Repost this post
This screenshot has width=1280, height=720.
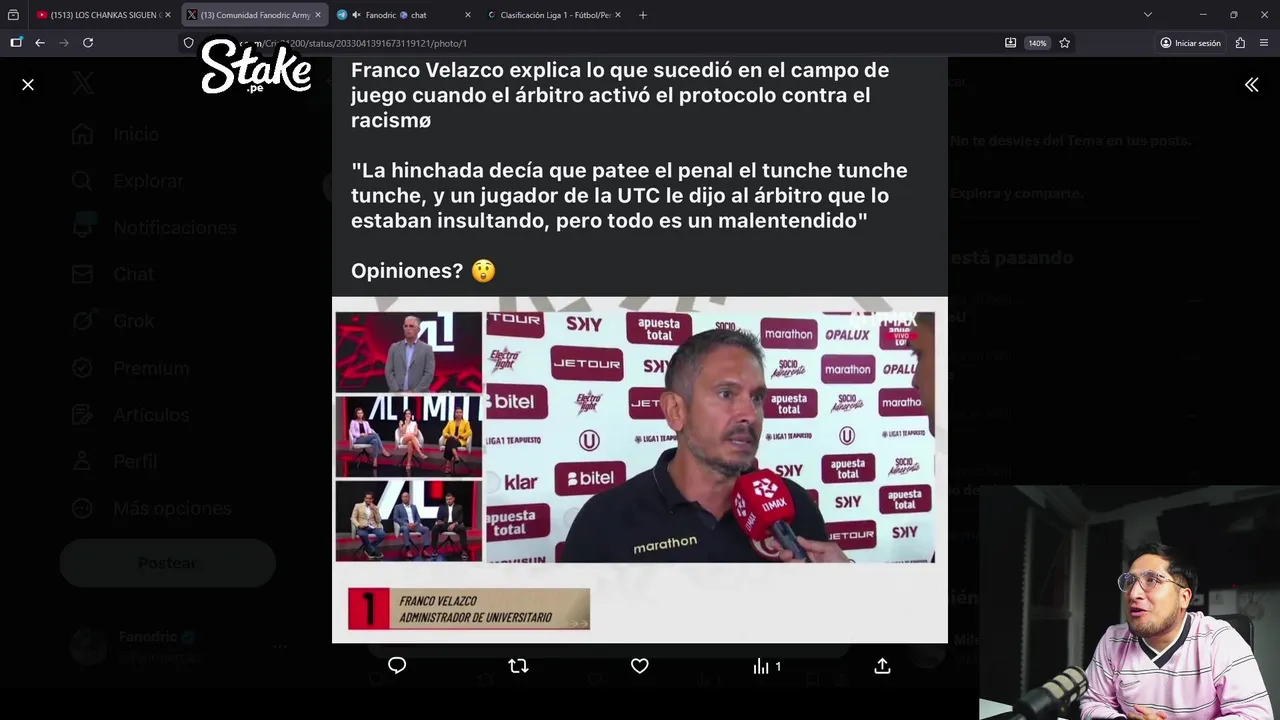point(518,666)
